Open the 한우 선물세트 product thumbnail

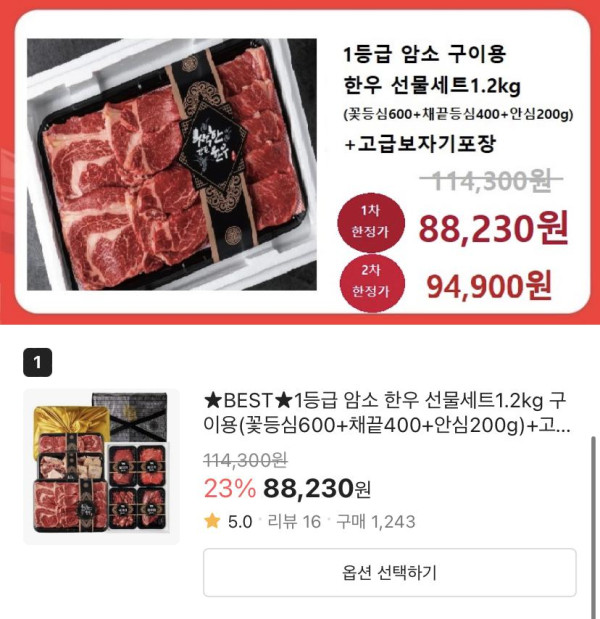[101, 467]
